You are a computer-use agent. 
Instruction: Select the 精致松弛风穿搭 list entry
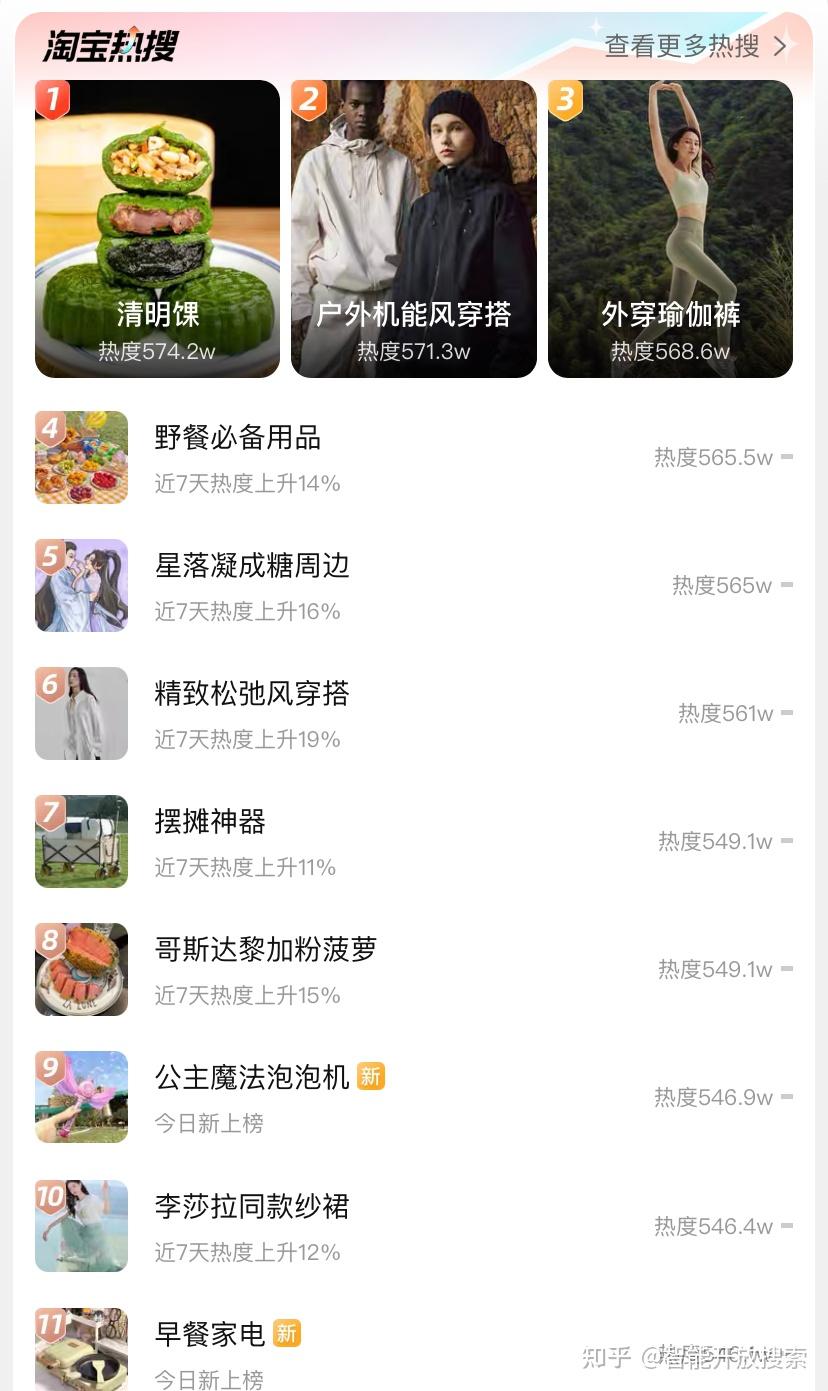tap(251, 695)
